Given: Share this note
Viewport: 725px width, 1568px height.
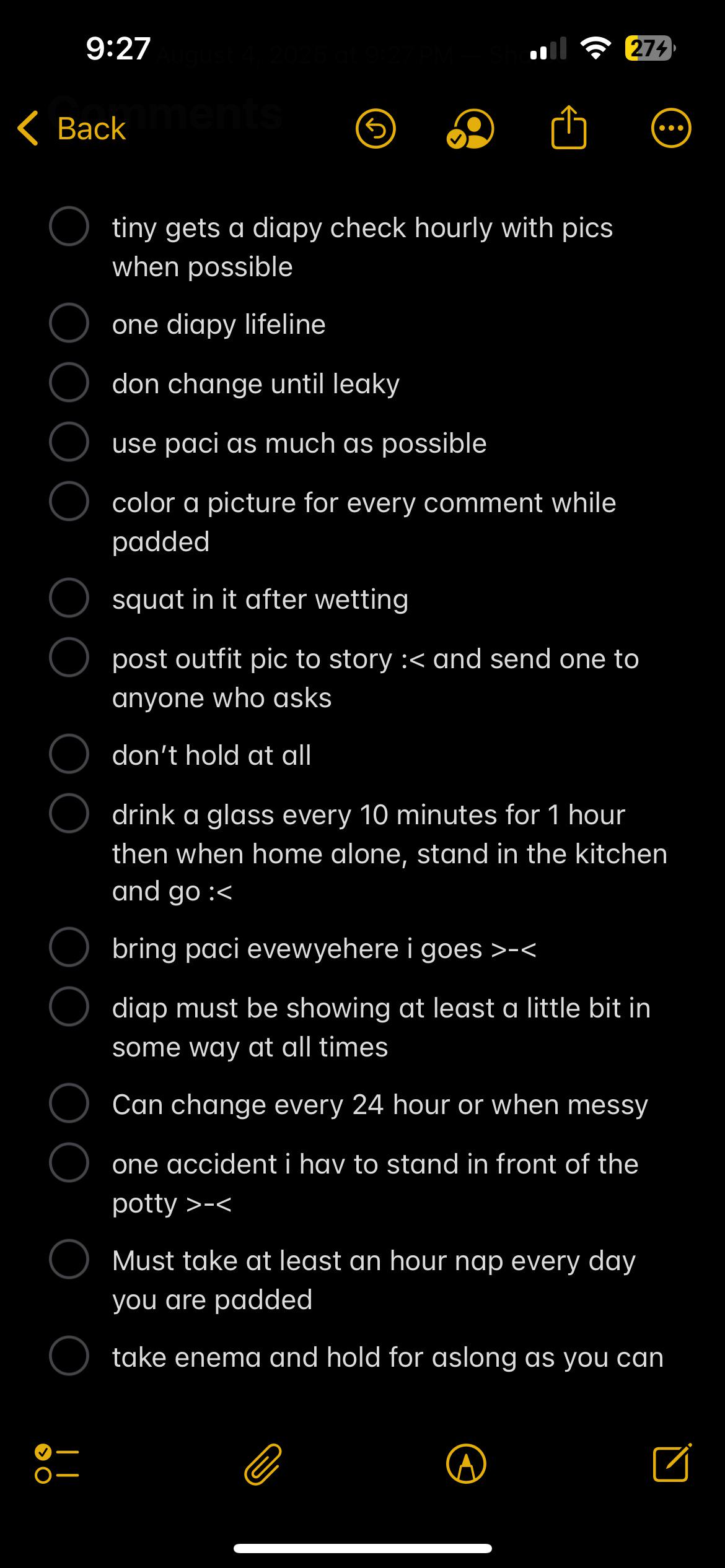Looking at the screenshot, I should (568, 127).
